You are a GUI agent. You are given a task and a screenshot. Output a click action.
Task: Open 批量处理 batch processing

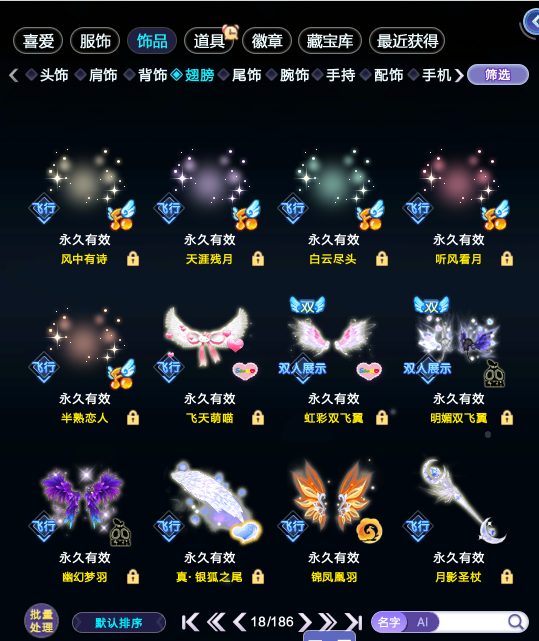tap(41, 621)
